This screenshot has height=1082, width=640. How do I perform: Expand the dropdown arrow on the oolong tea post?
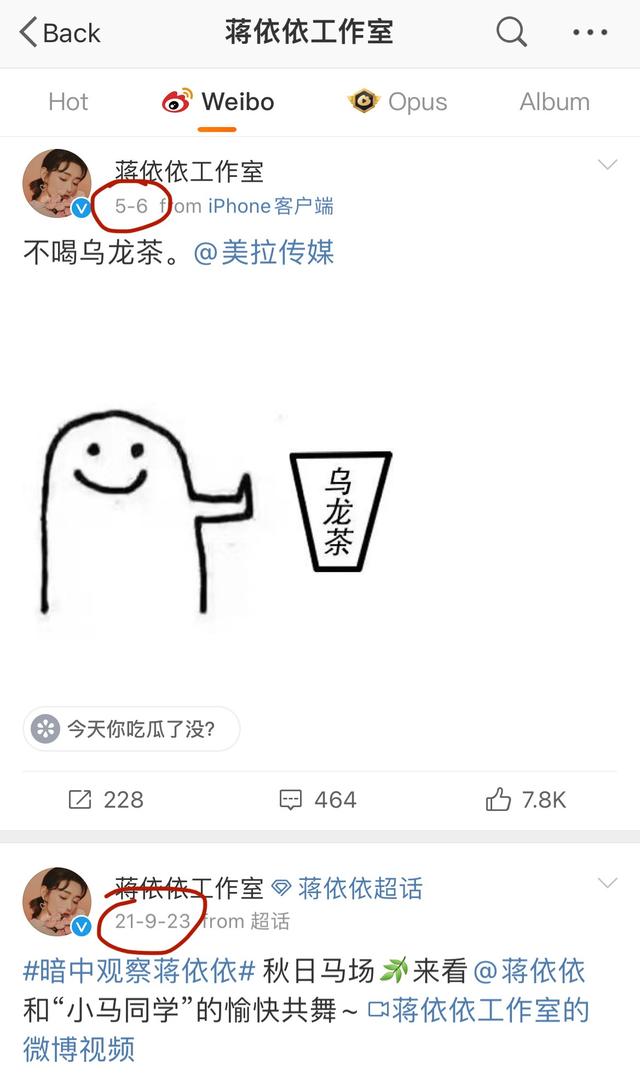(607, 166)
